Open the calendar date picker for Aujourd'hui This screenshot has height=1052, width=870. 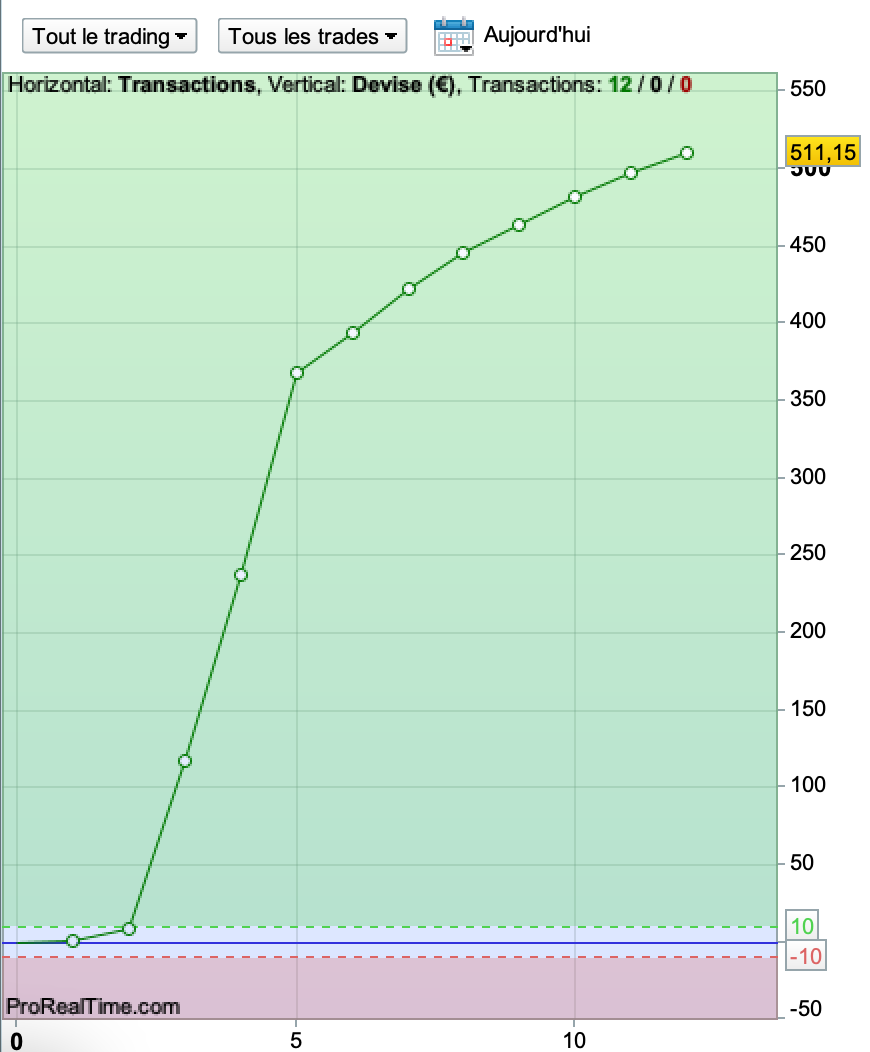[454, 36]
